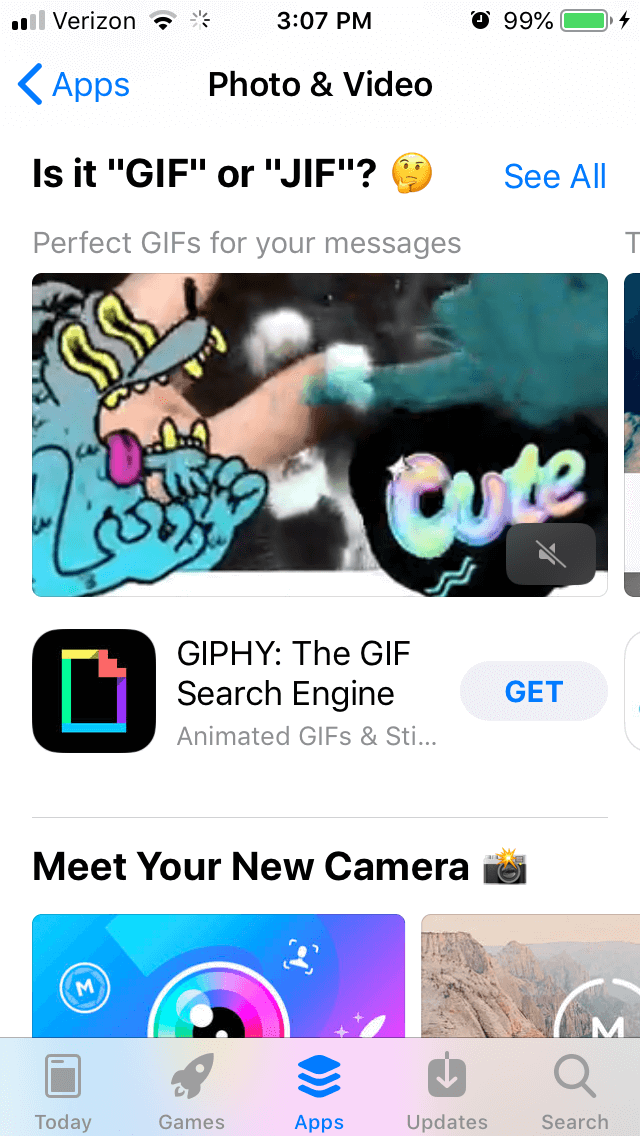See all GIF apps
640x1136 pixels.
[x=555, y=177]
